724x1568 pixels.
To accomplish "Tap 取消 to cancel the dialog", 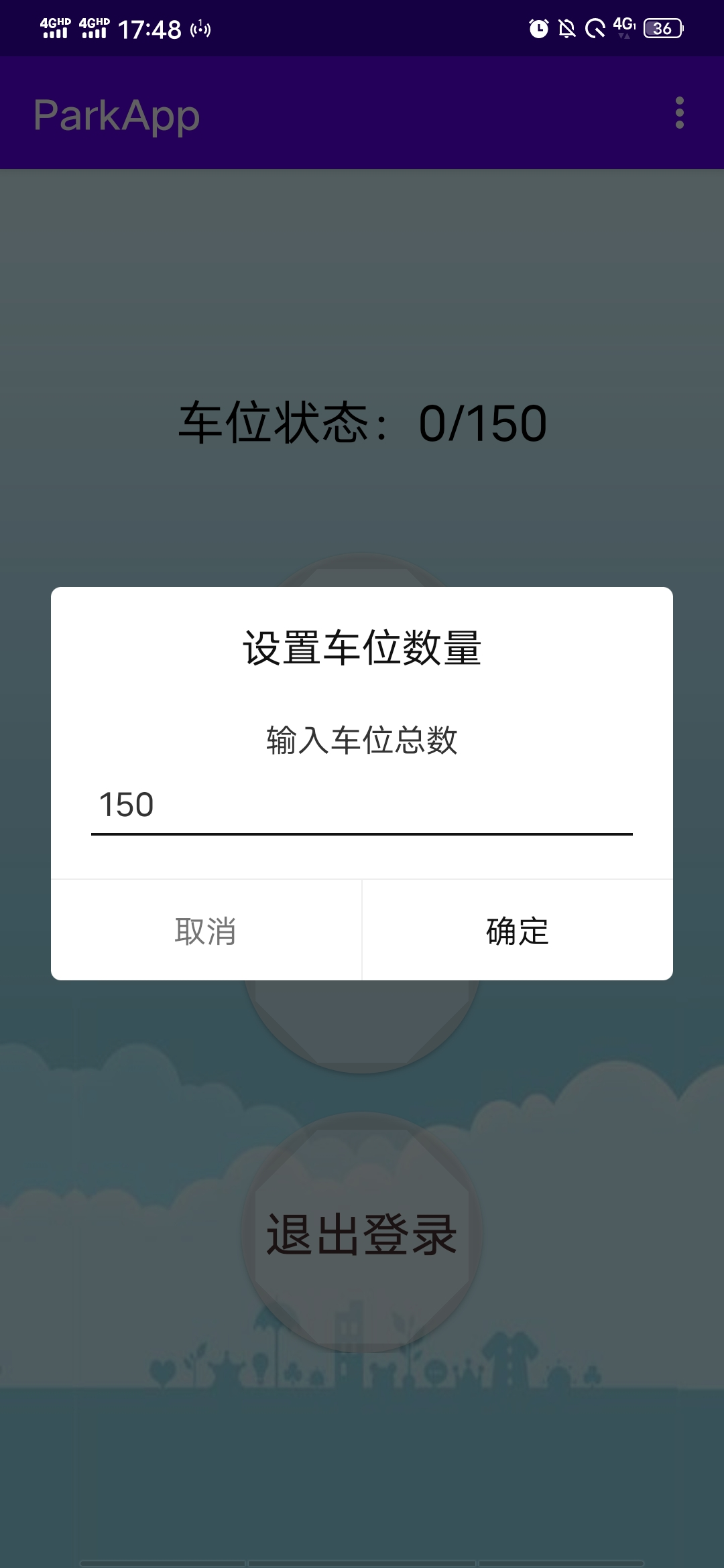I will 206,931.
